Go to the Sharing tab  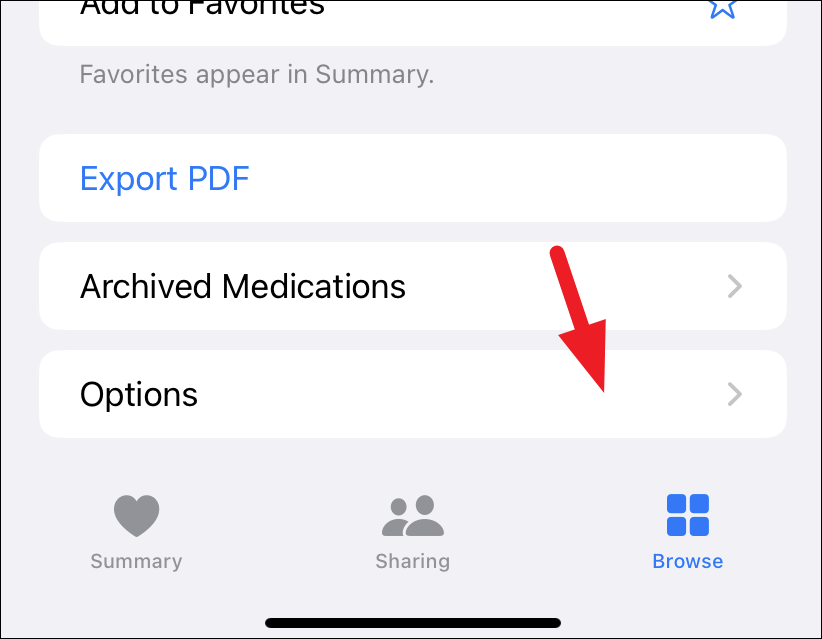coord(412,532)
